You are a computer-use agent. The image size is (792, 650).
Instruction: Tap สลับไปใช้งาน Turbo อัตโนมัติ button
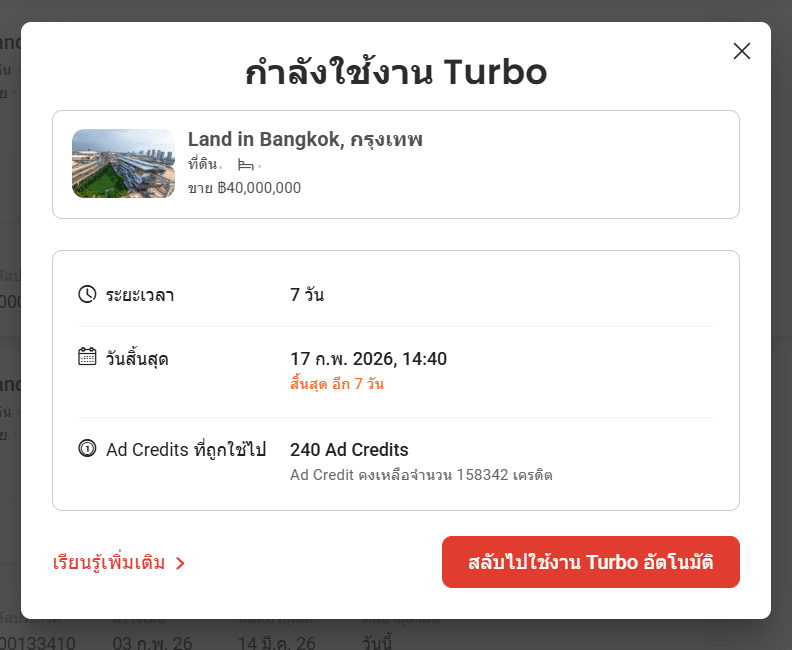coord(590,562)
